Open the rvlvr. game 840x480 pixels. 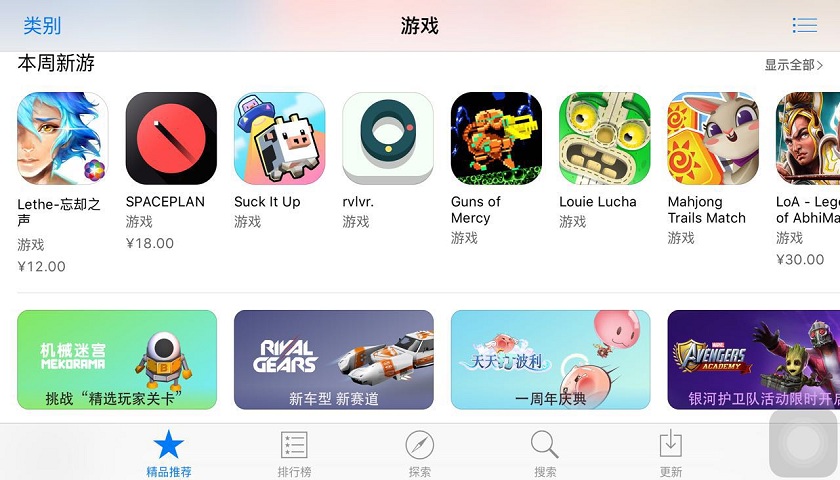[388, 138]
